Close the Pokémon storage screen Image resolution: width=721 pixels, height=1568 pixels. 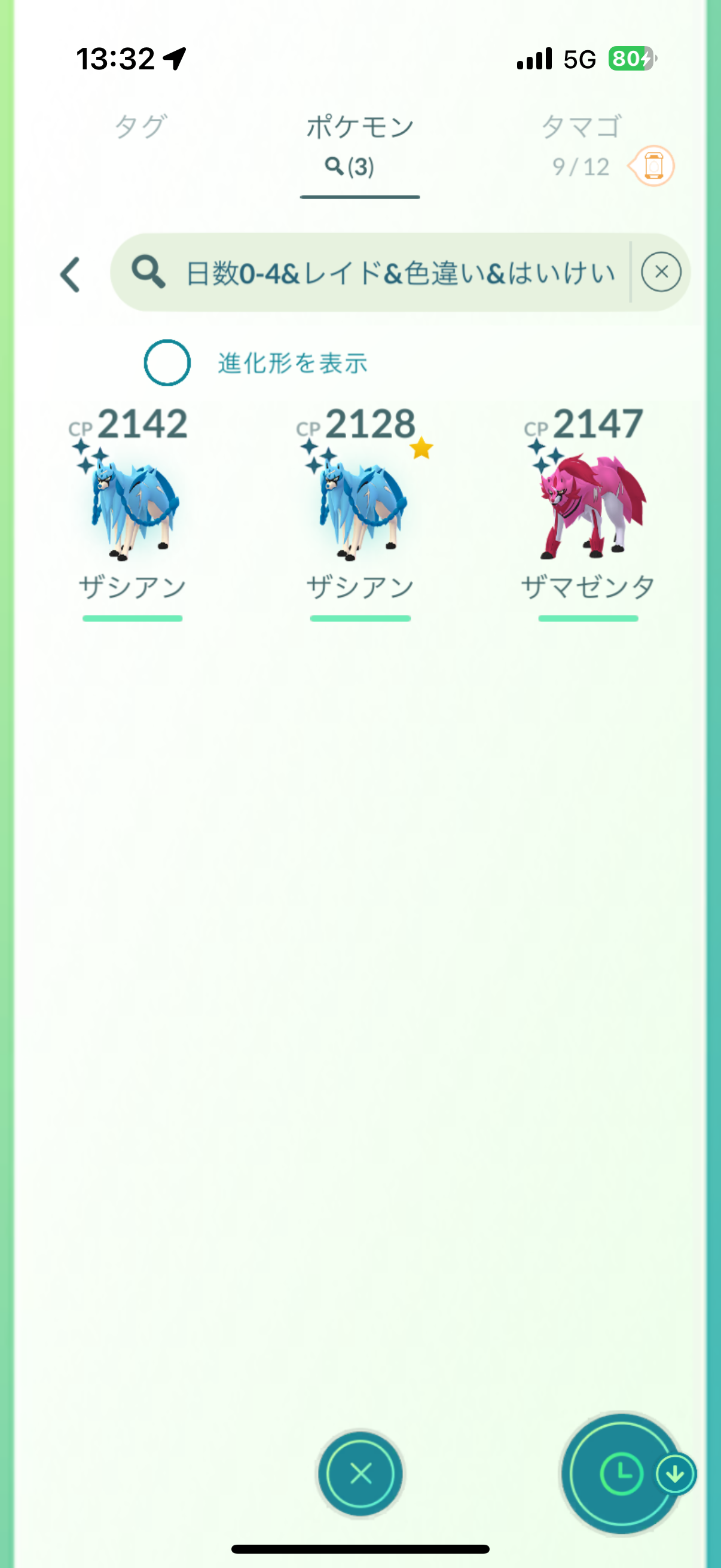click(361, 1474)
